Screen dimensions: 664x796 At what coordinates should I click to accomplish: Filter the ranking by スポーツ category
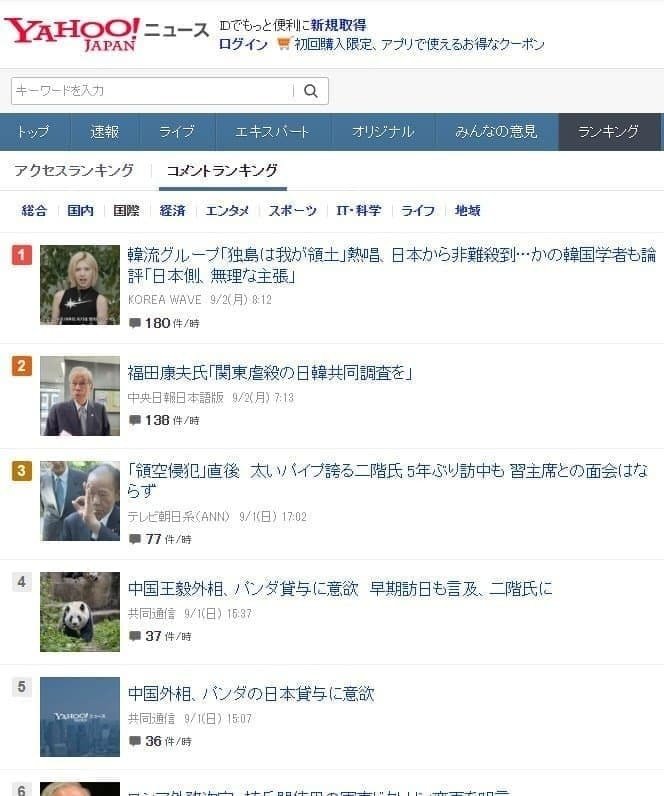tap(293, 211)
